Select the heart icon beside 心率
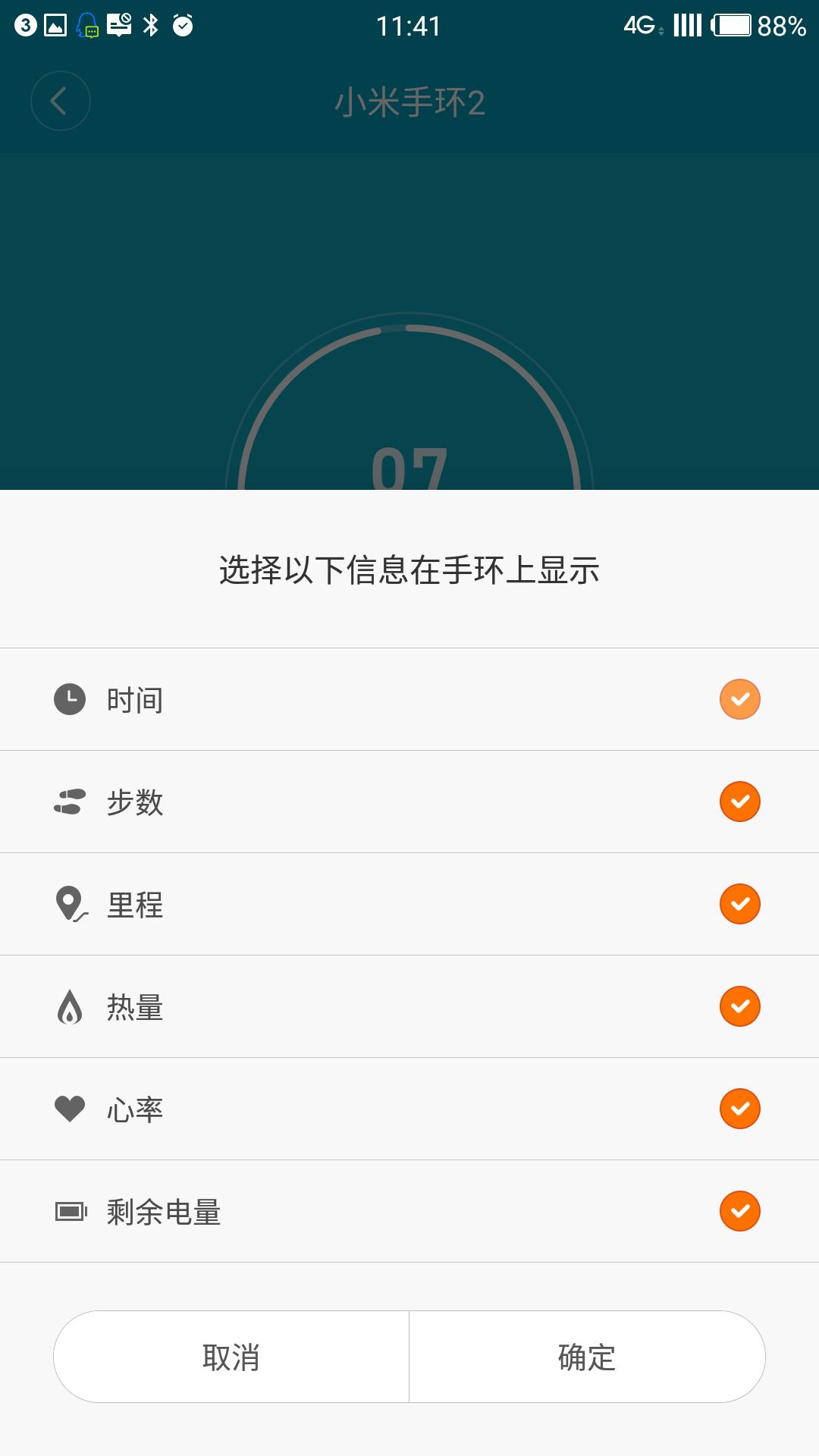Image resolution: width=819 pixels, height=1456 pixels. click(x=71, y=1109)
